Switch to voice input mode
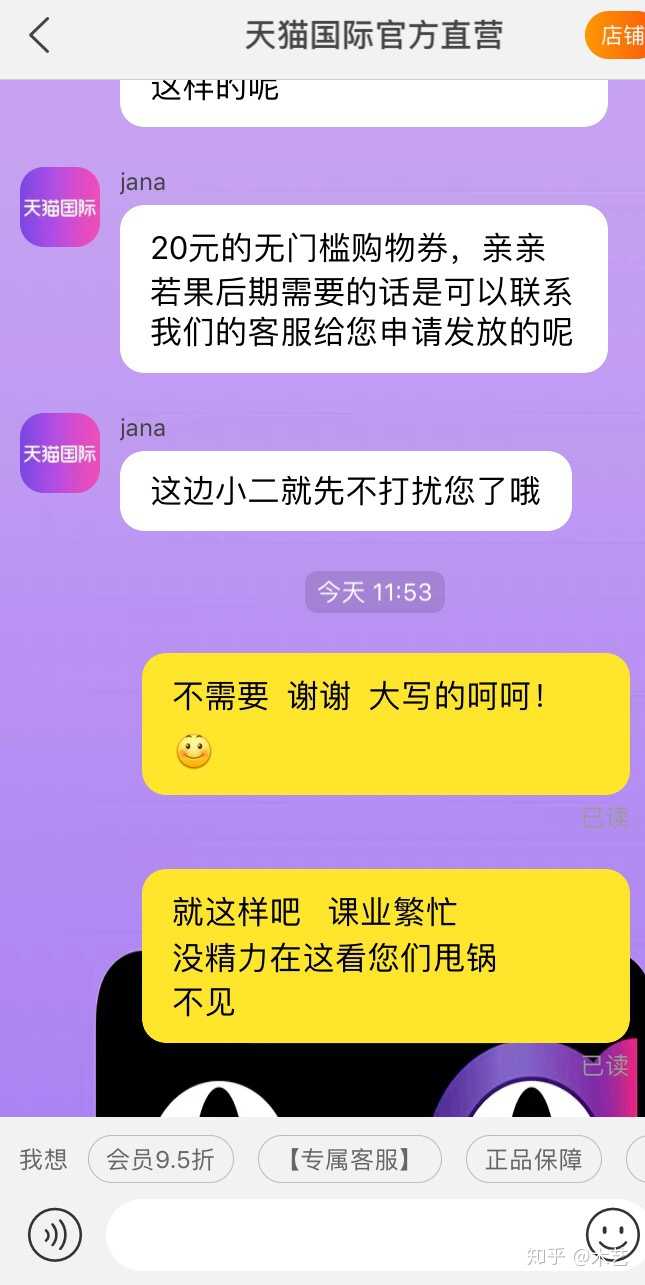The width and height of the screenshot is (645, 1285). pyautogui.click(x=54, y=1235)
